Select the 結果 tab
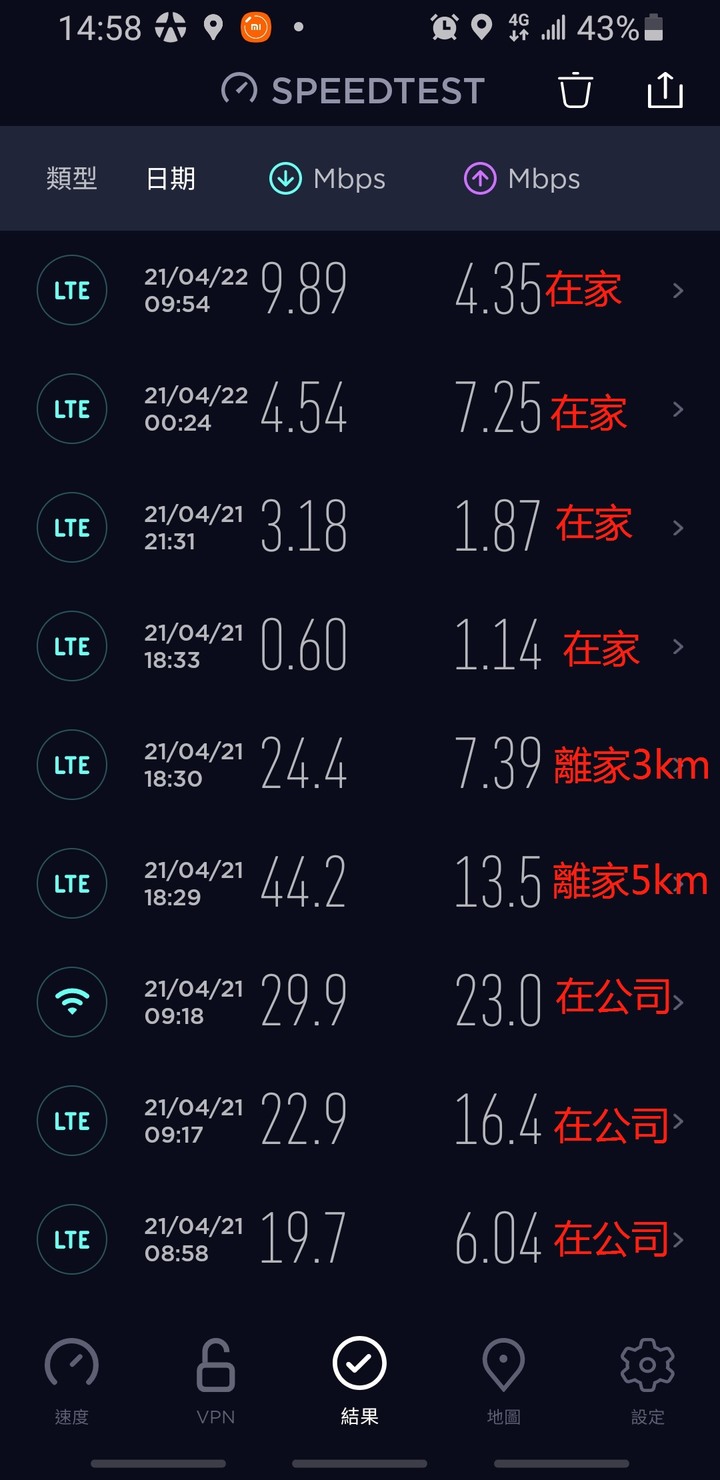This screenshot has height=1480, width=720. tap(360, 1381)
